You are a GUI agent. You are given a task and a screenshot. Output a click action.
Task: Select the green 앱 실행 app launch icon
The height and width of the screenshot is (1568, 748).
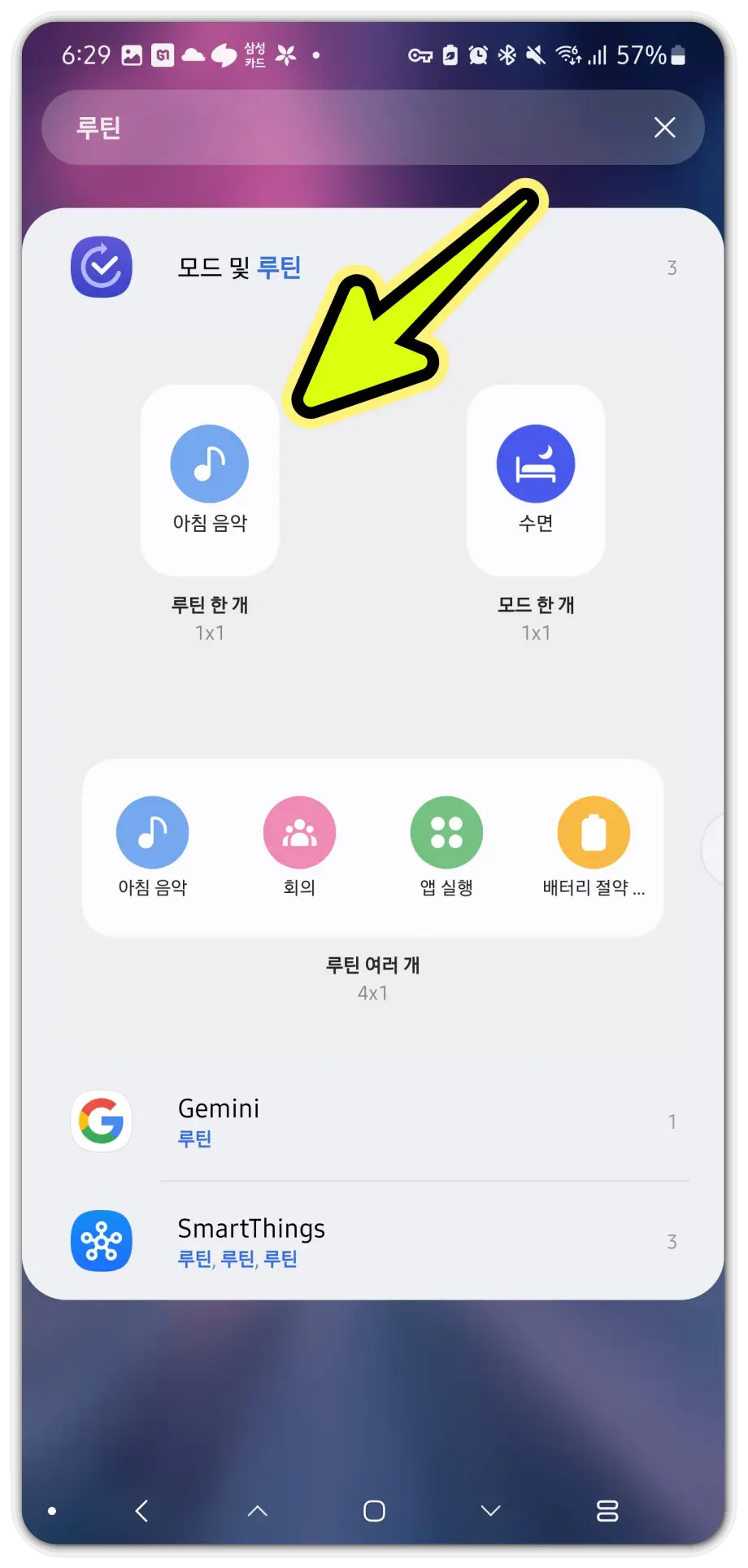point(446,831)
